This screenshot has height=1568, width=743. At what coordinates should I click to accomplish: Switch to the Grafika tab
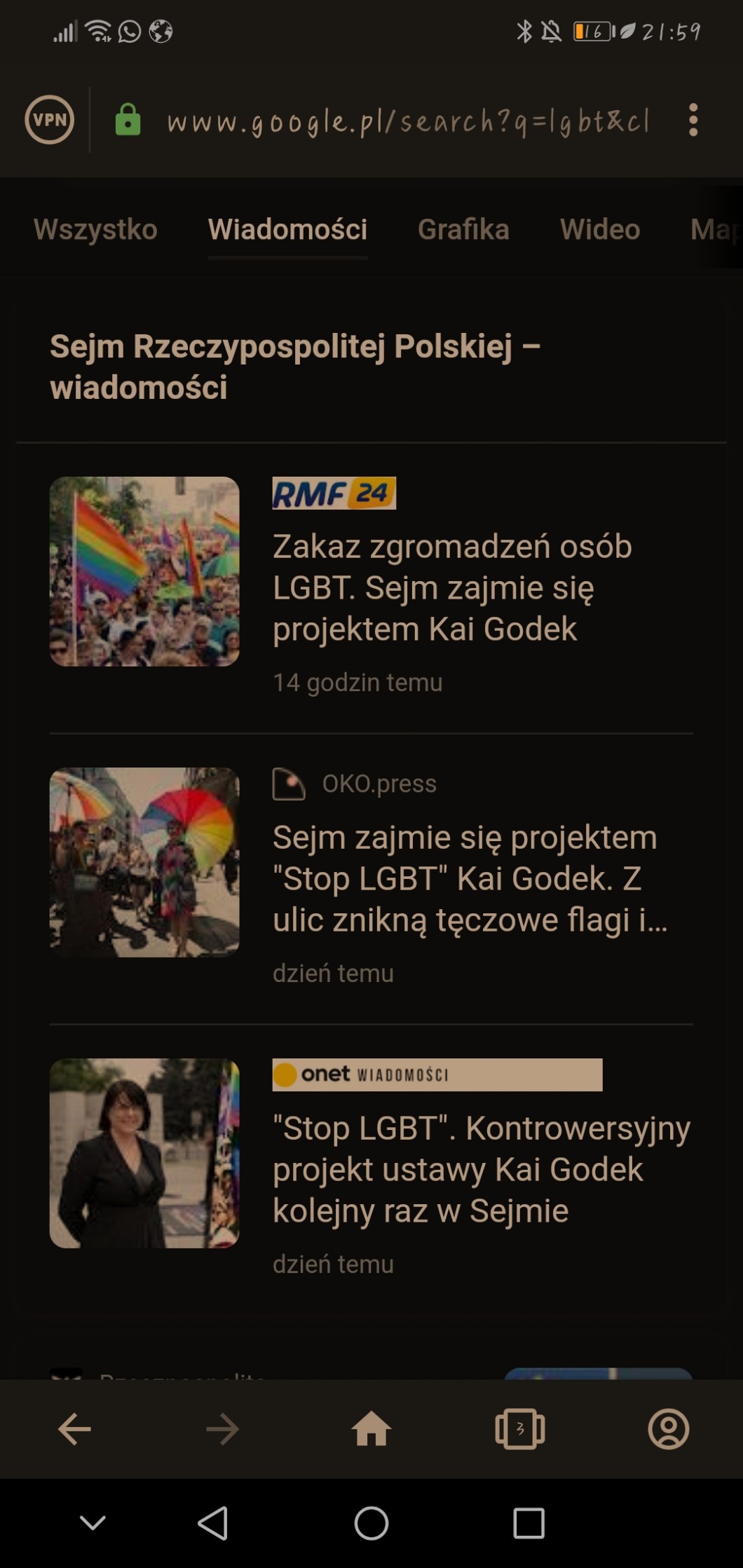(x=463, y=229)
